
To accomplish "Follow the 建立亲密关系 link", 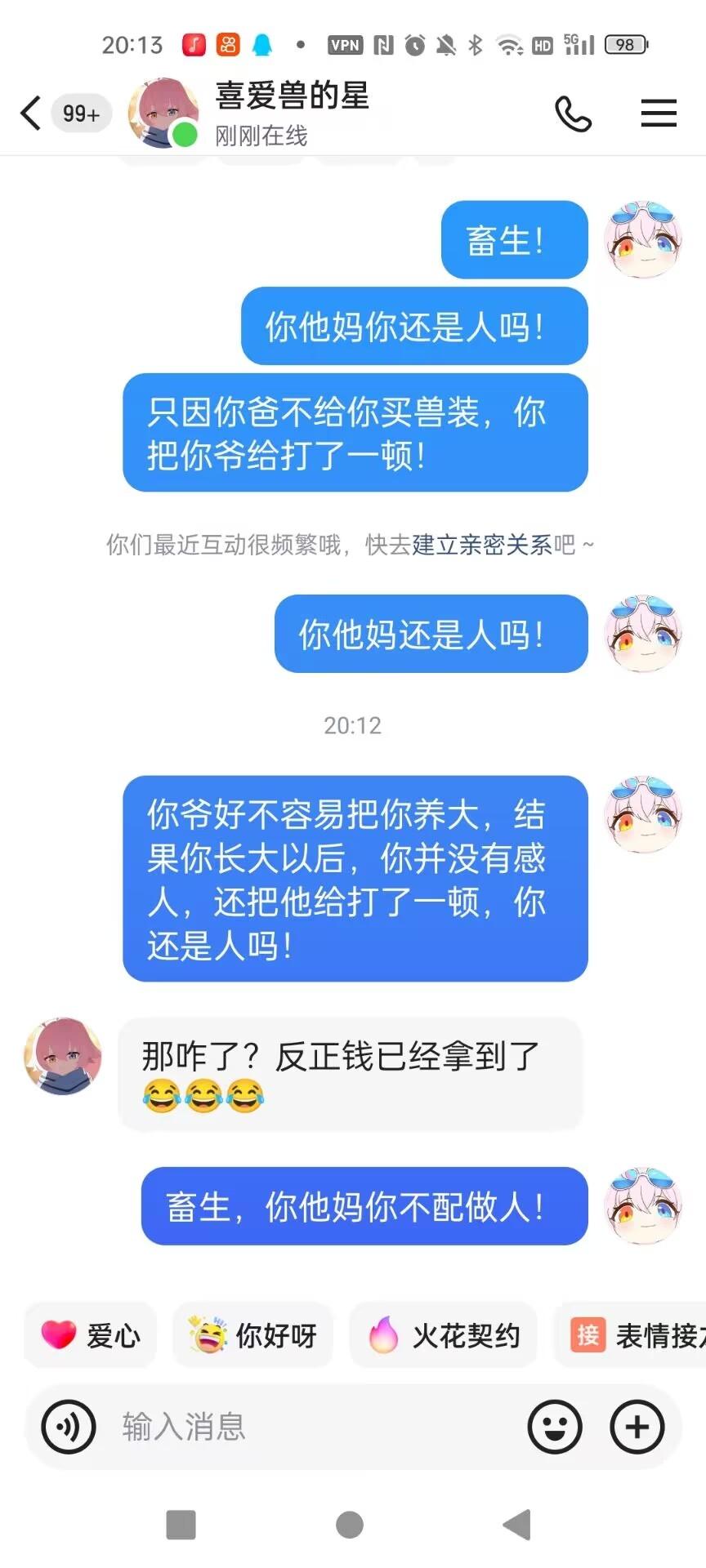I will [x=482, y=544].
